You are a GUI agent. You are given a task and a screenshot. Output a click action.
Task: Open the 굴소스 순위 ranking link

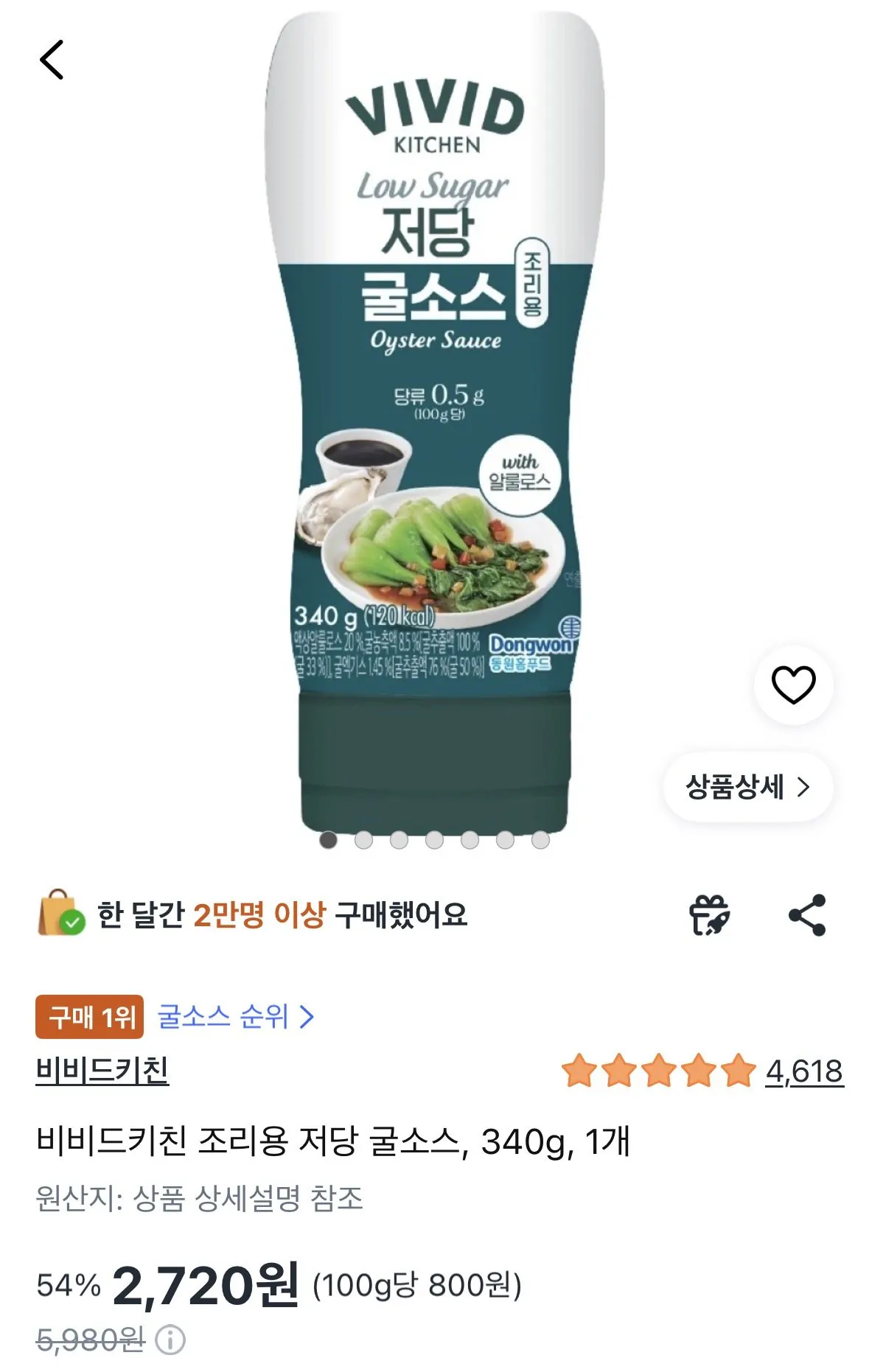pyautogui.click(x=221, y=1015)
